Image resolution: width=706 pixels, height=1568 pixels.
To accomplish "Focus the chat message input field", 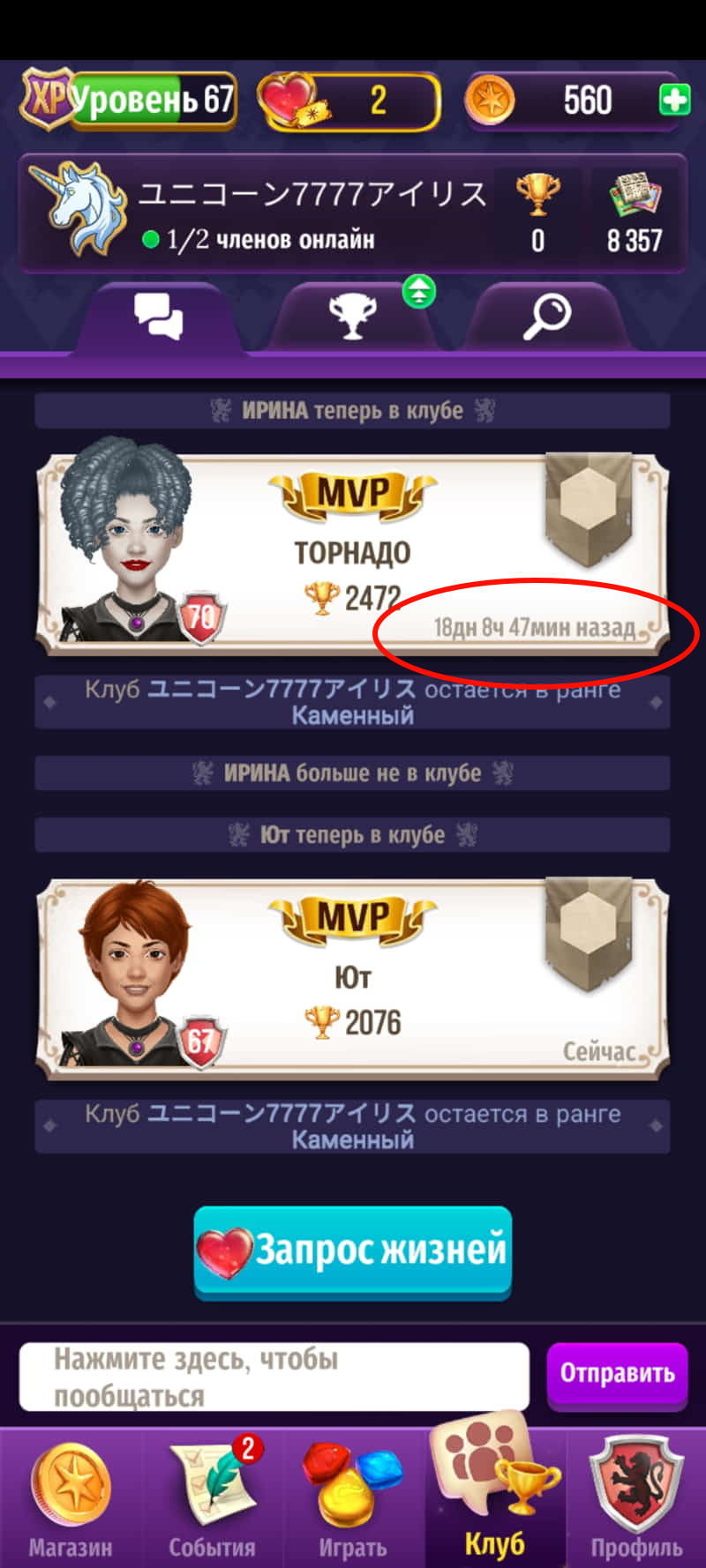I will click(274, 1377).
